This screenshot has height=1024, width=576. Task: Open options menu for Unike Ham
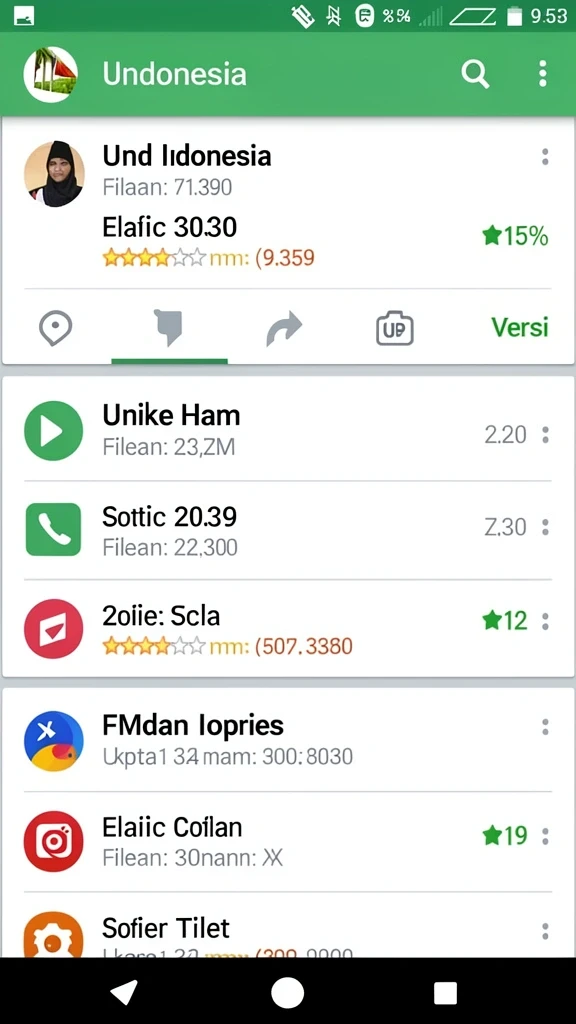[x=545, y=434]
